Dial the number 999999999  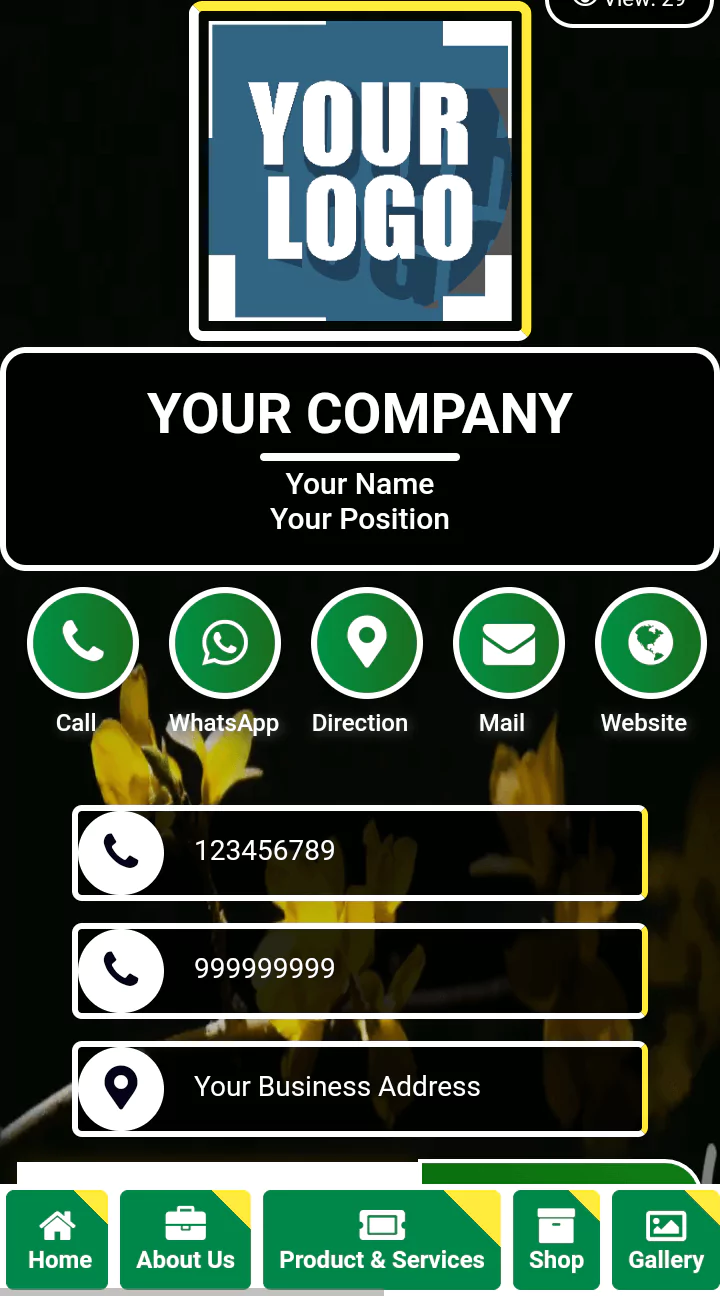[x=360, y=970]
